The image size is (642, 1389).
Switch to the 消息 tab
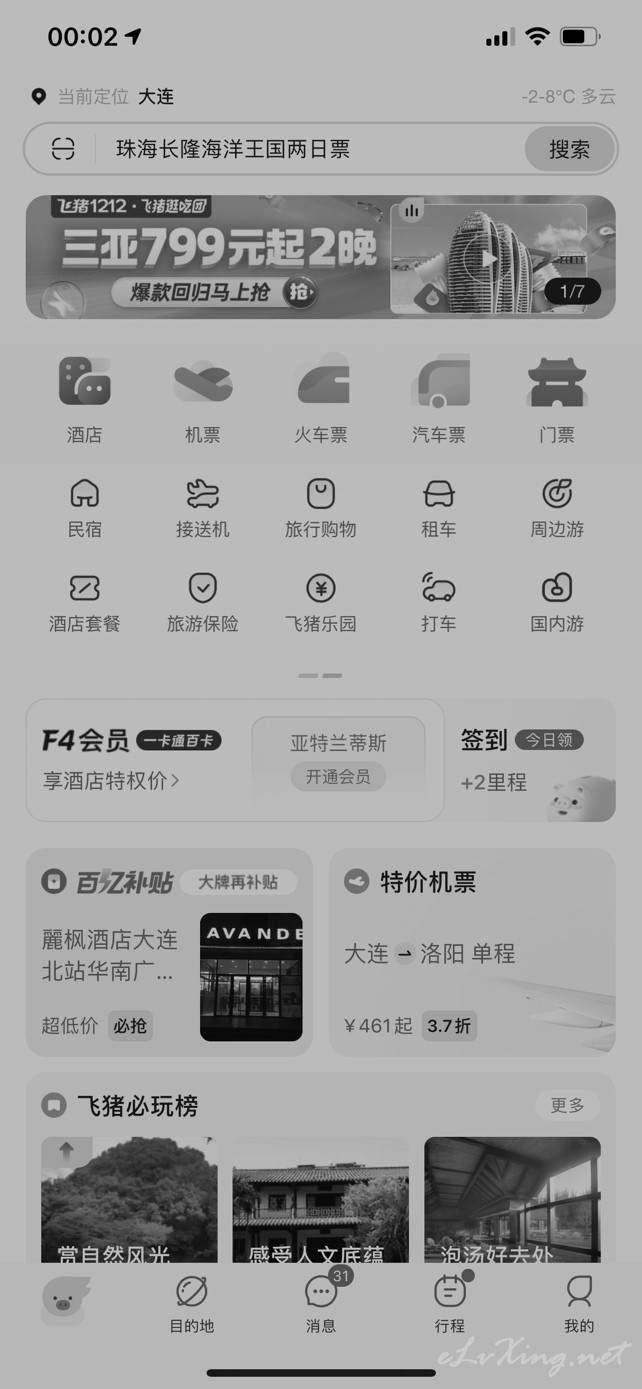pyautogui.click(x=321, y=1305)
